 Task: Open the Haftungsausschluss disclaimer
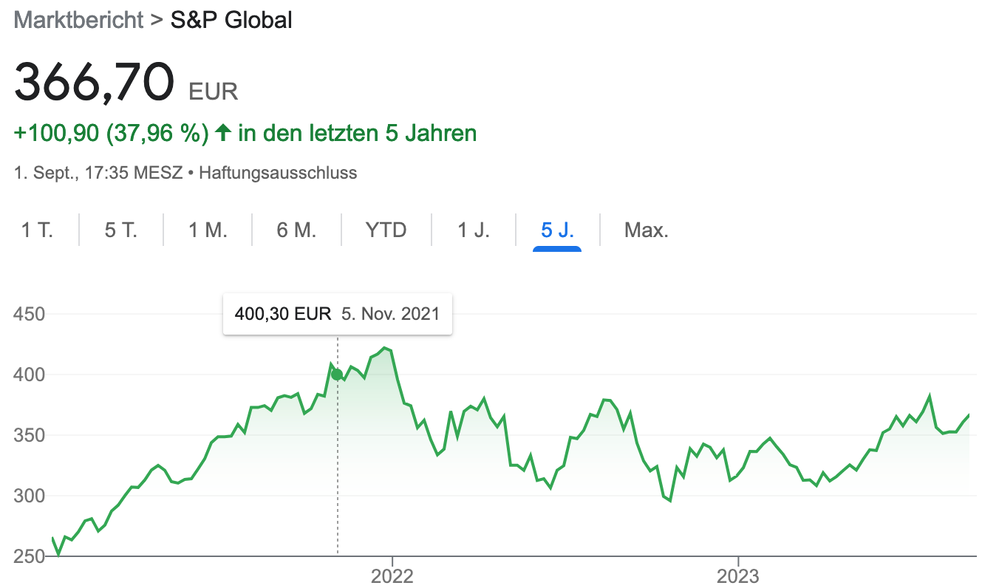[278, 173]
